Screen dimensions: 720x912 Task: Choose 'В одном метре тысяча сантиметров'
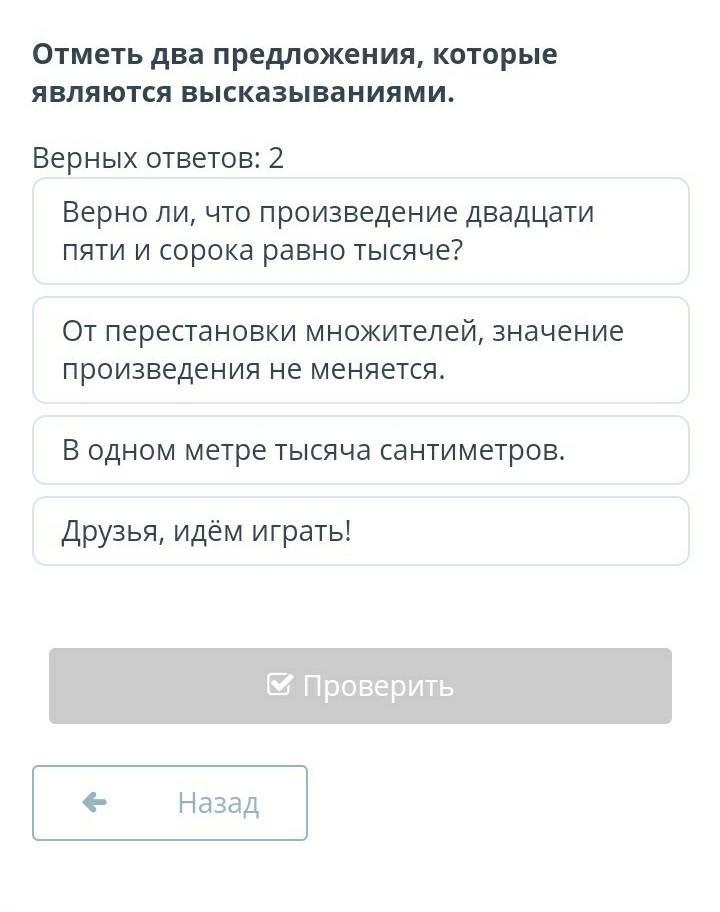360,450
